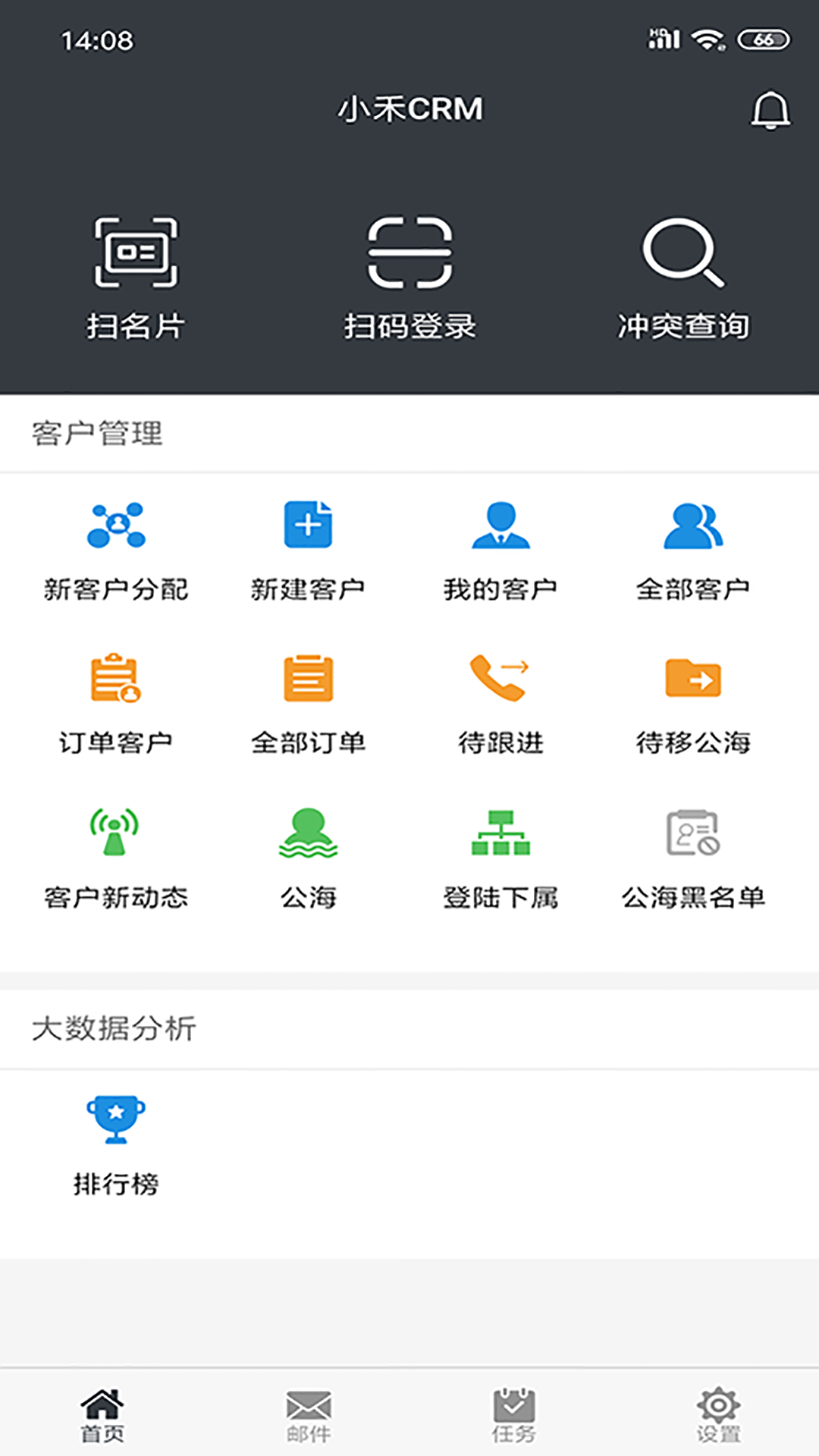Go to the 设置 tab
This screenshot has width=819, height=1456.
click(718, 1415)
